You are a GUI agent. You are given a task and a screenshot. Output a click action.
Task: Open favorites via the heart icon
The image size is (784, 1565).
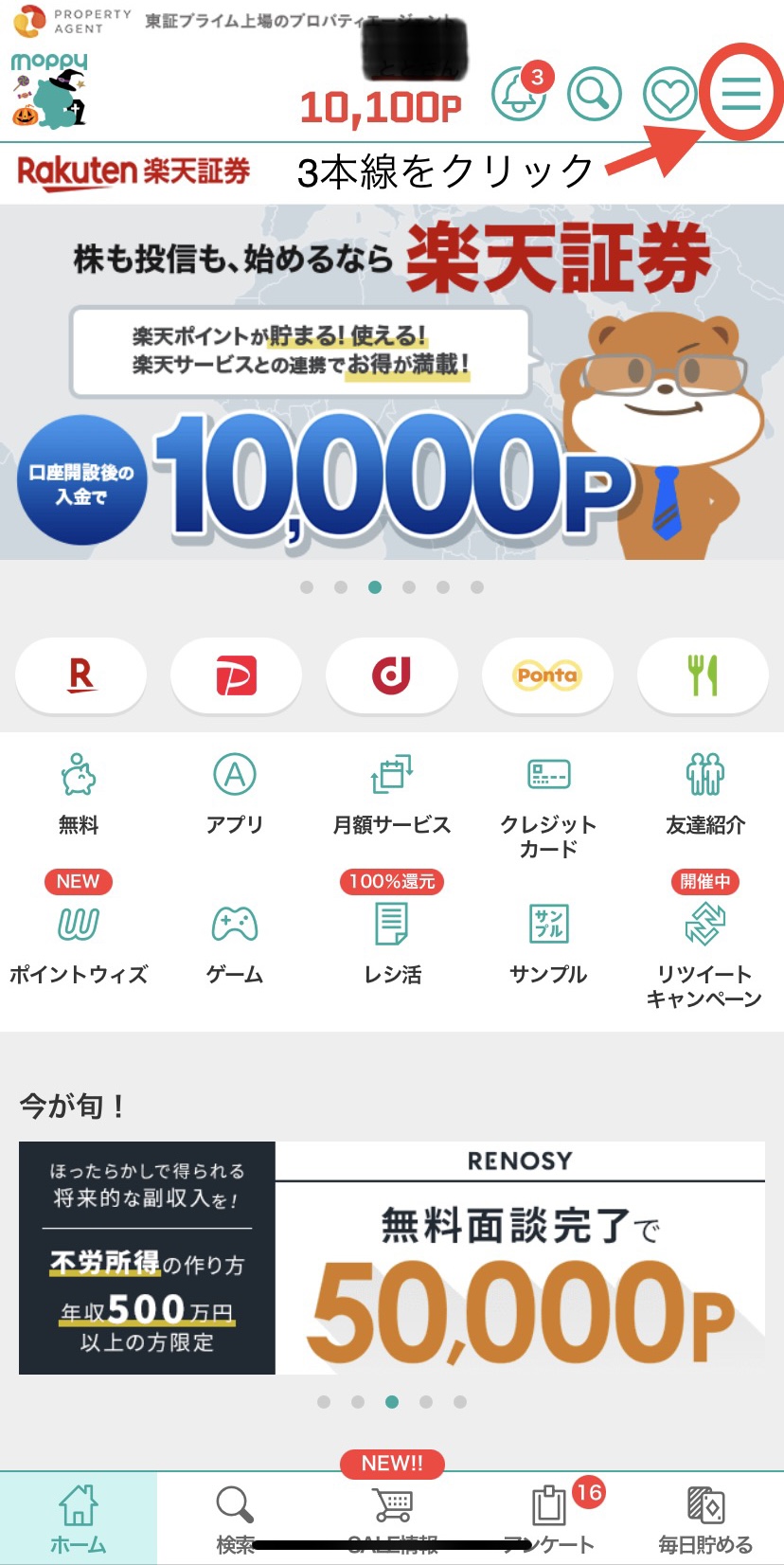(x=669, y=94)
